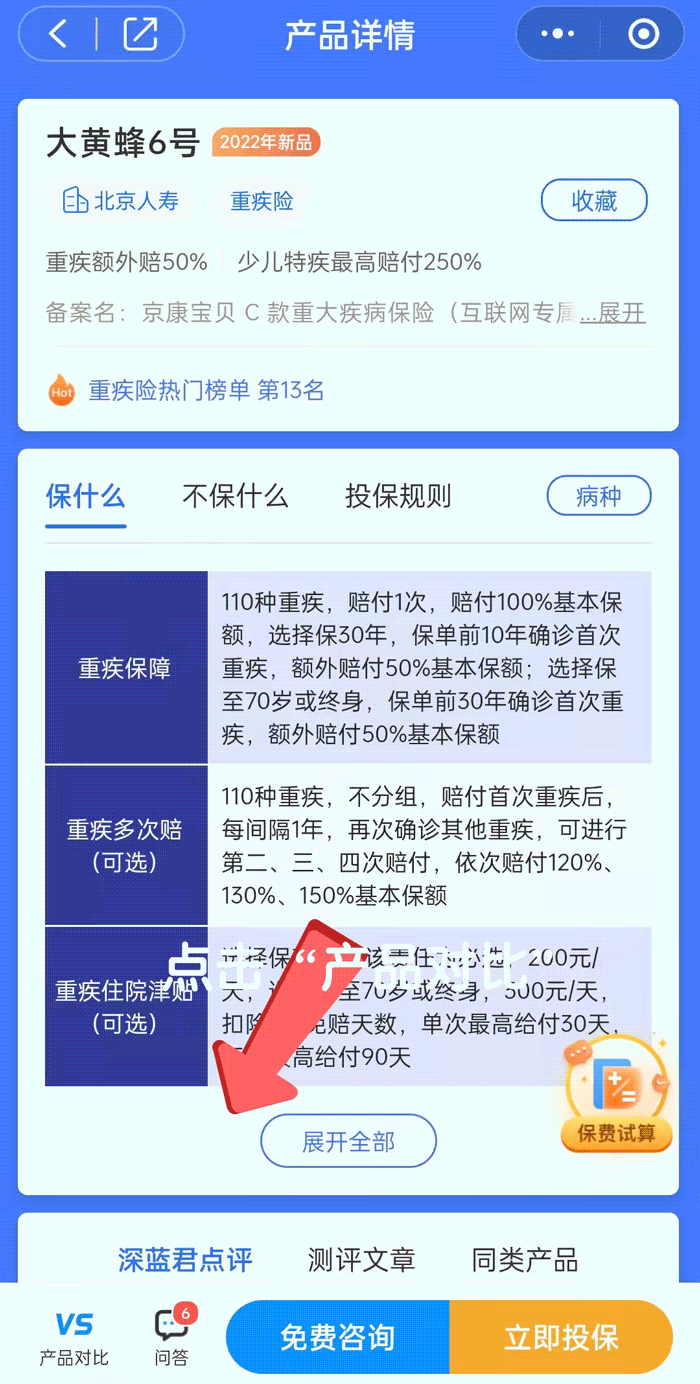Open the mini program three-dot menu
This screenshot has width=700, height=1384.
click(557, 35)
